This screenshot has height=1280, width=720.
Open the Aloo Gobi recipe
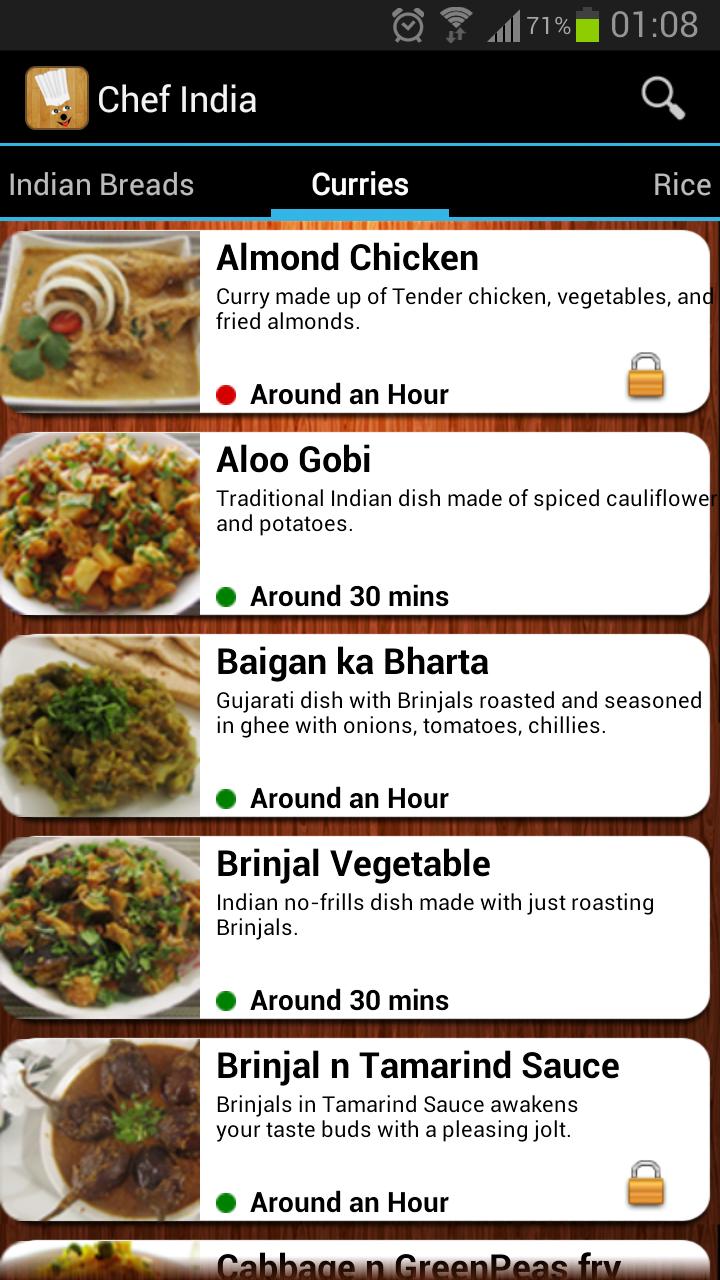pos(400,520)
